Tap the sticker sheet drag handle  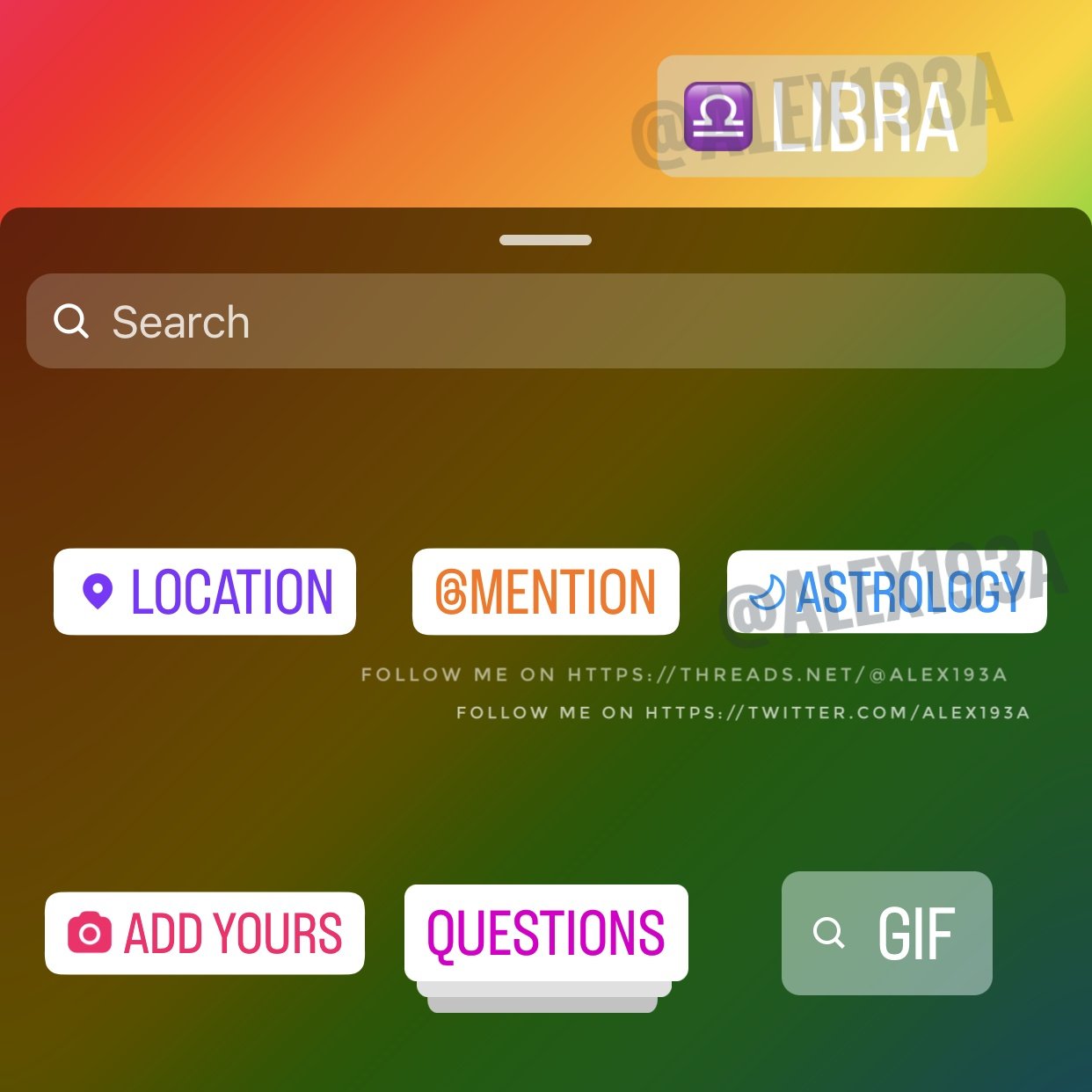pos(545,240)
